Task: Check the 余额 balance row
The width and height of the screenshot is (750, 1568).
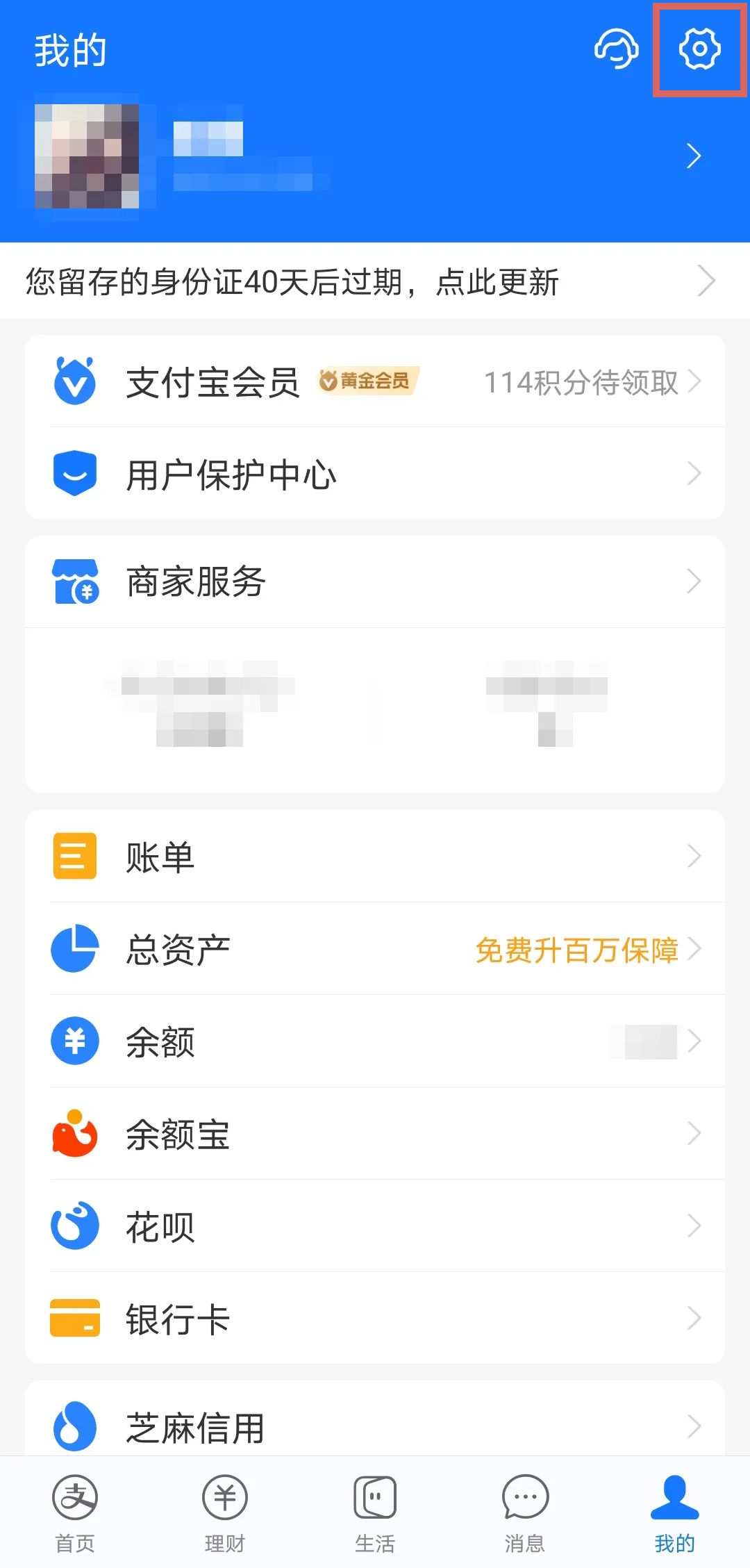Action: pos(375,1041)
